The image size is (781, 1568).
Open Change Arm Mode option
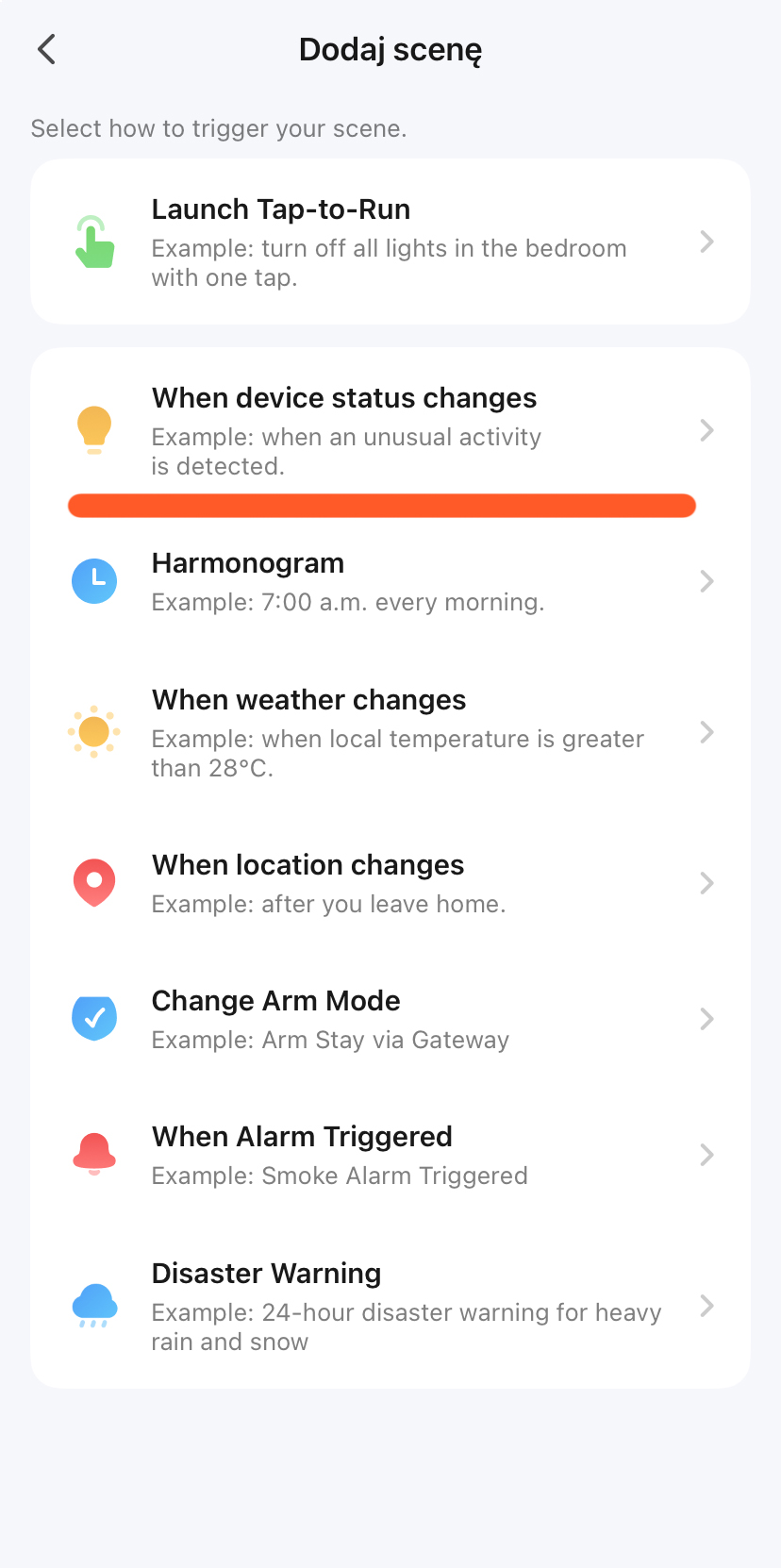click(x=390, y=1019)
